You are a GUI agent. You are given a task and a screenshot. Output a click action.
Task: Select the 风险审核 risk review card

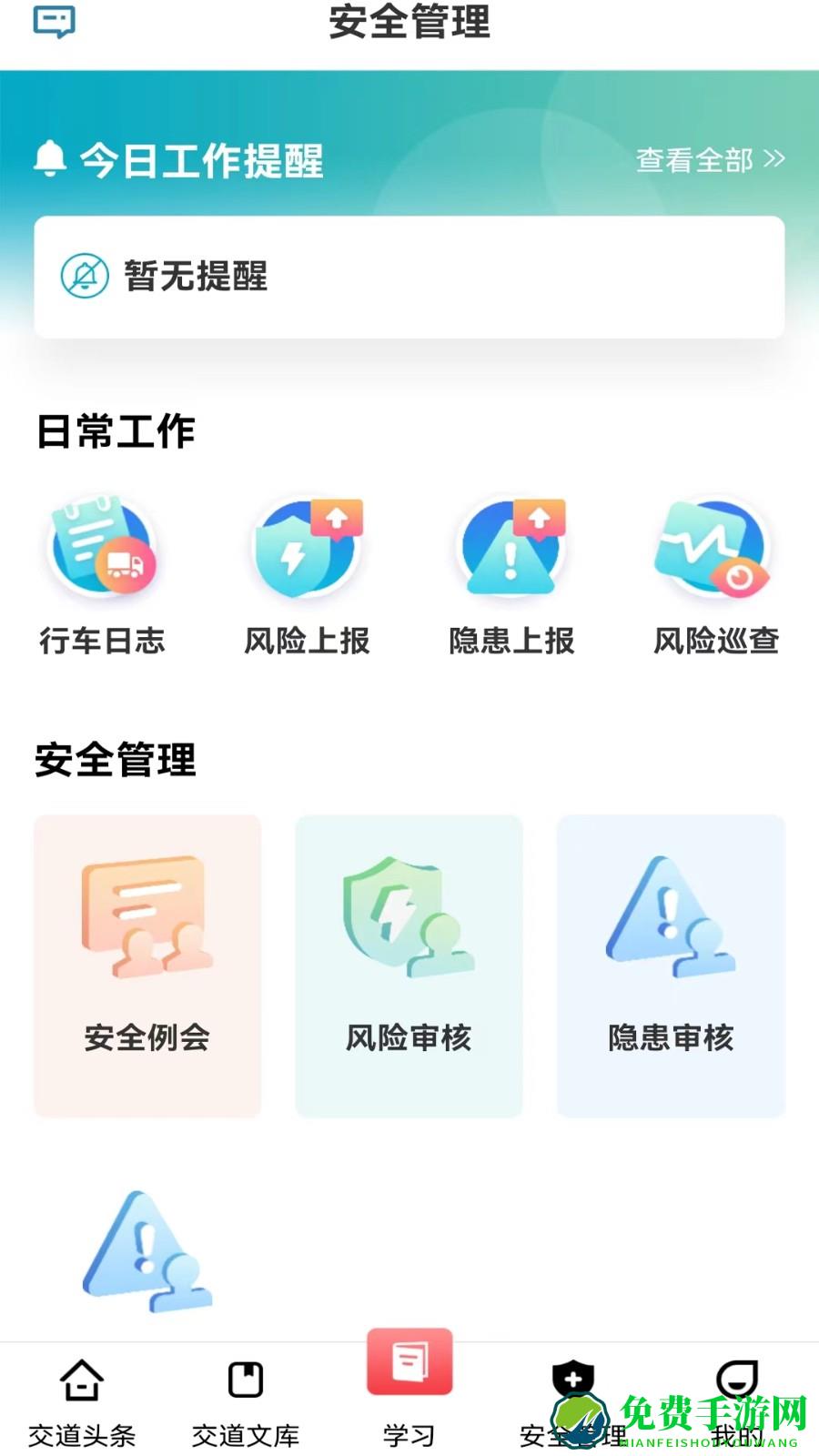(x=409, y=964)
